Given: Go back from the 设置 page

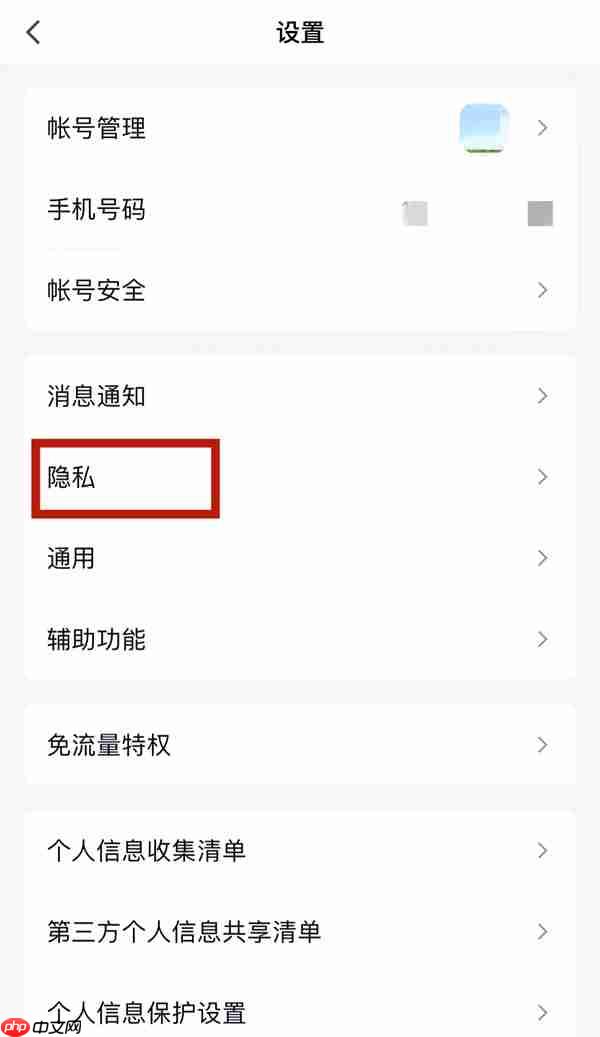Looking at the screenshot, I should point(33,32).
